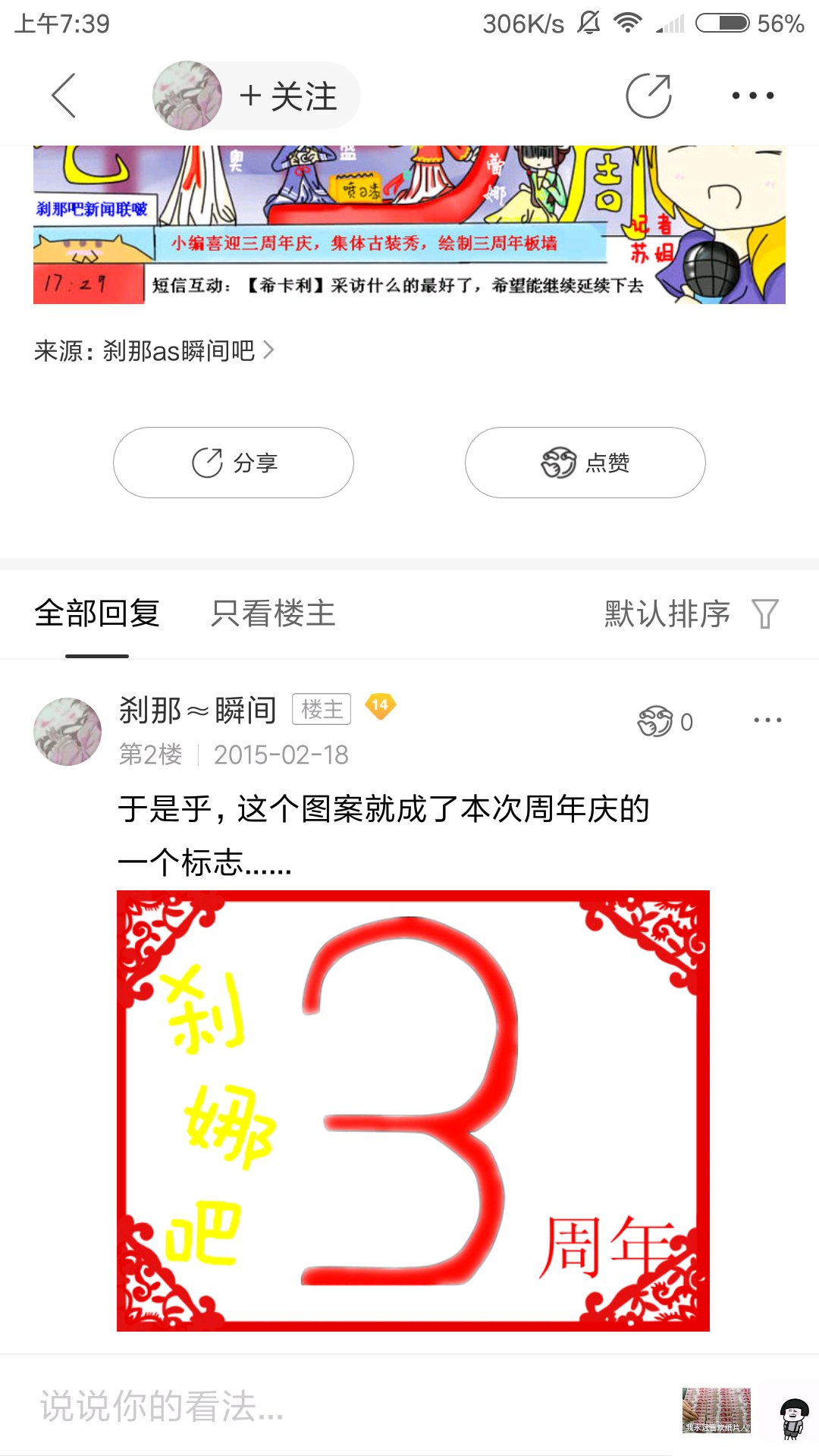Open the top-right overflow menu
This screenshot has height=1456, width=819.
752,96
